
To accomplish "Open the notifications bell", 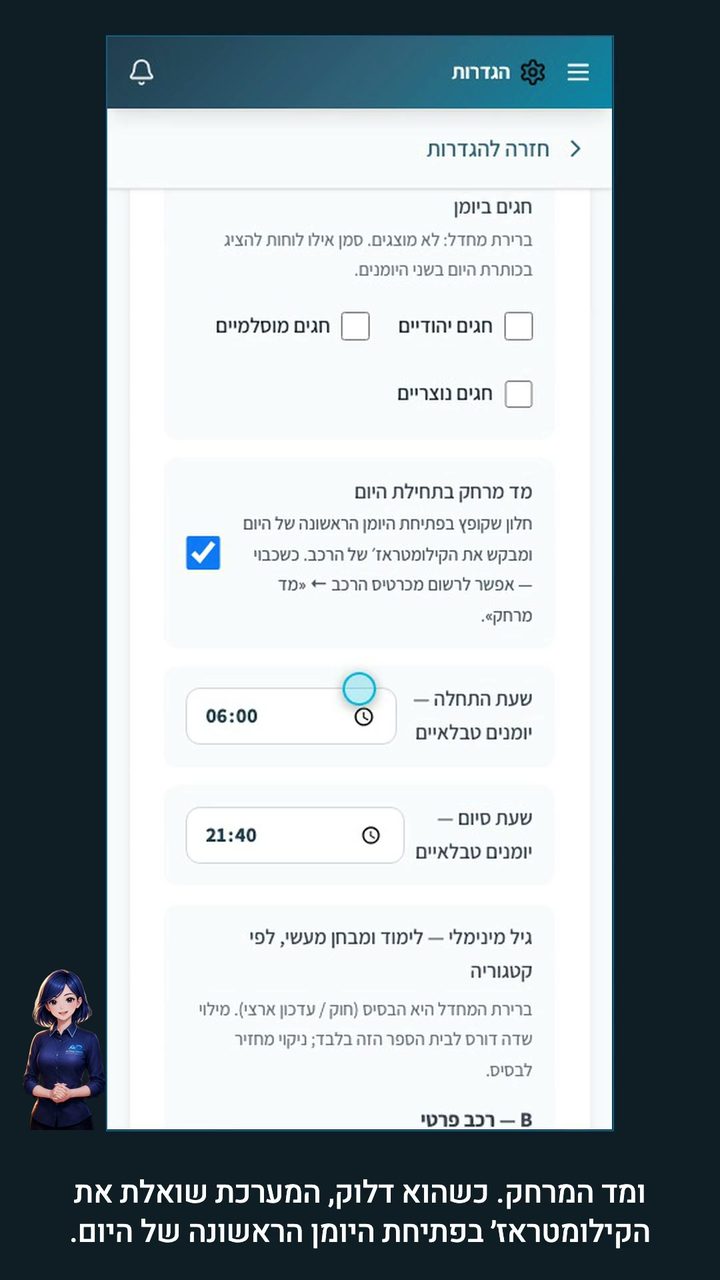I will click(x=142, y=72).
